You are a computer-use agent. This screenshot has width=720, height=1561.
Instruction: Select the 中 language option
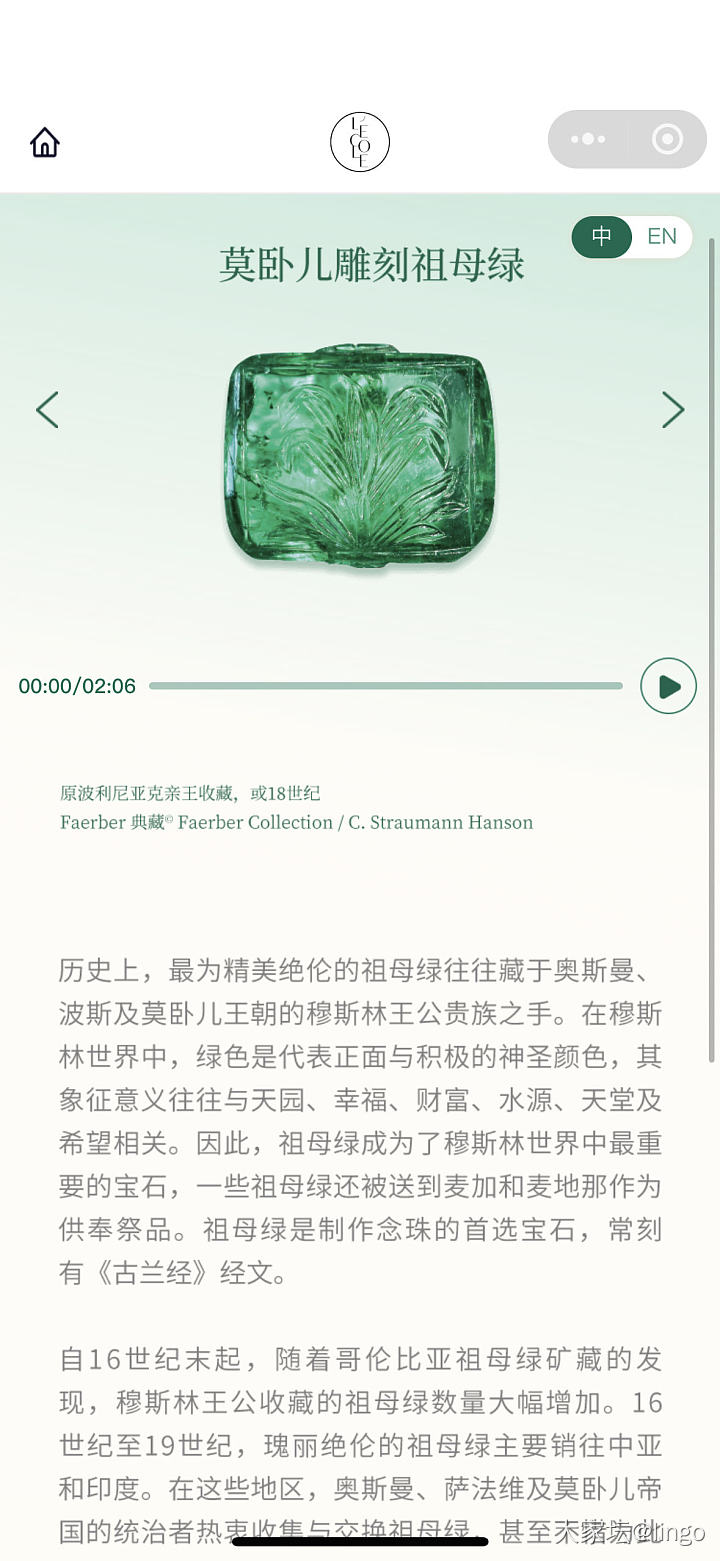click(x=602, y=237)
